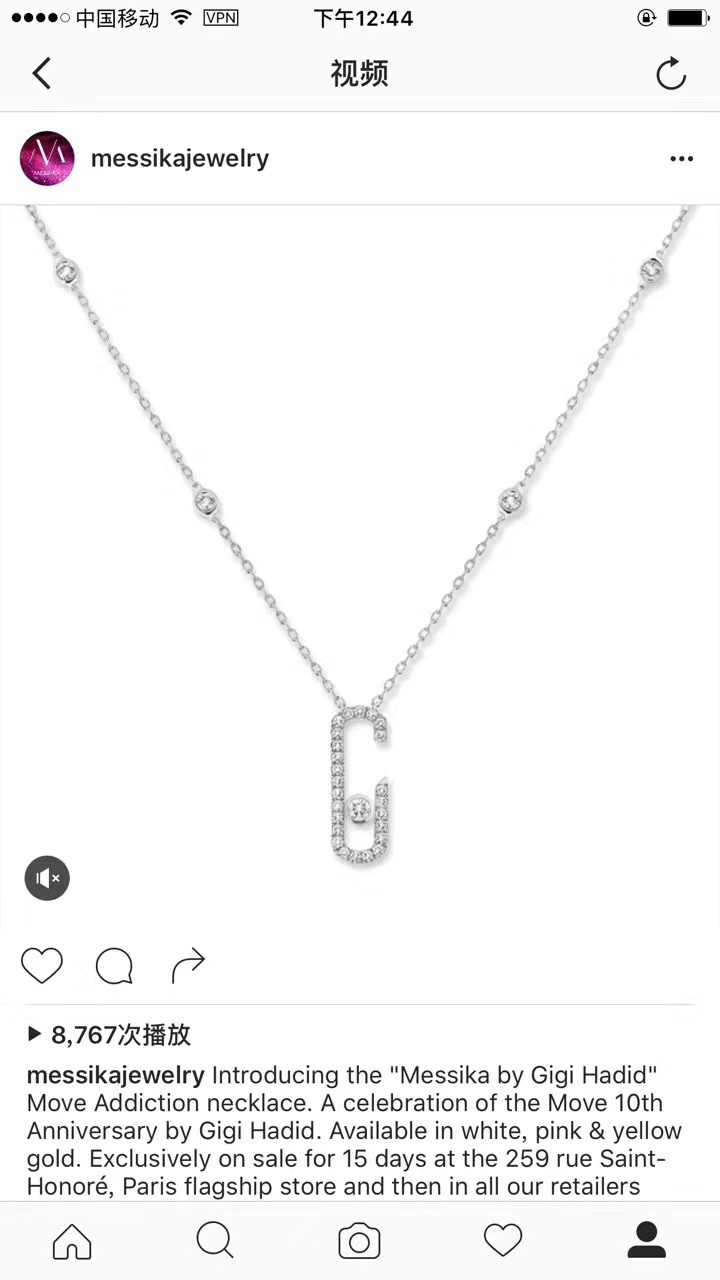
Task: Open the Search and explore tab
Action: pos(215,1241)
